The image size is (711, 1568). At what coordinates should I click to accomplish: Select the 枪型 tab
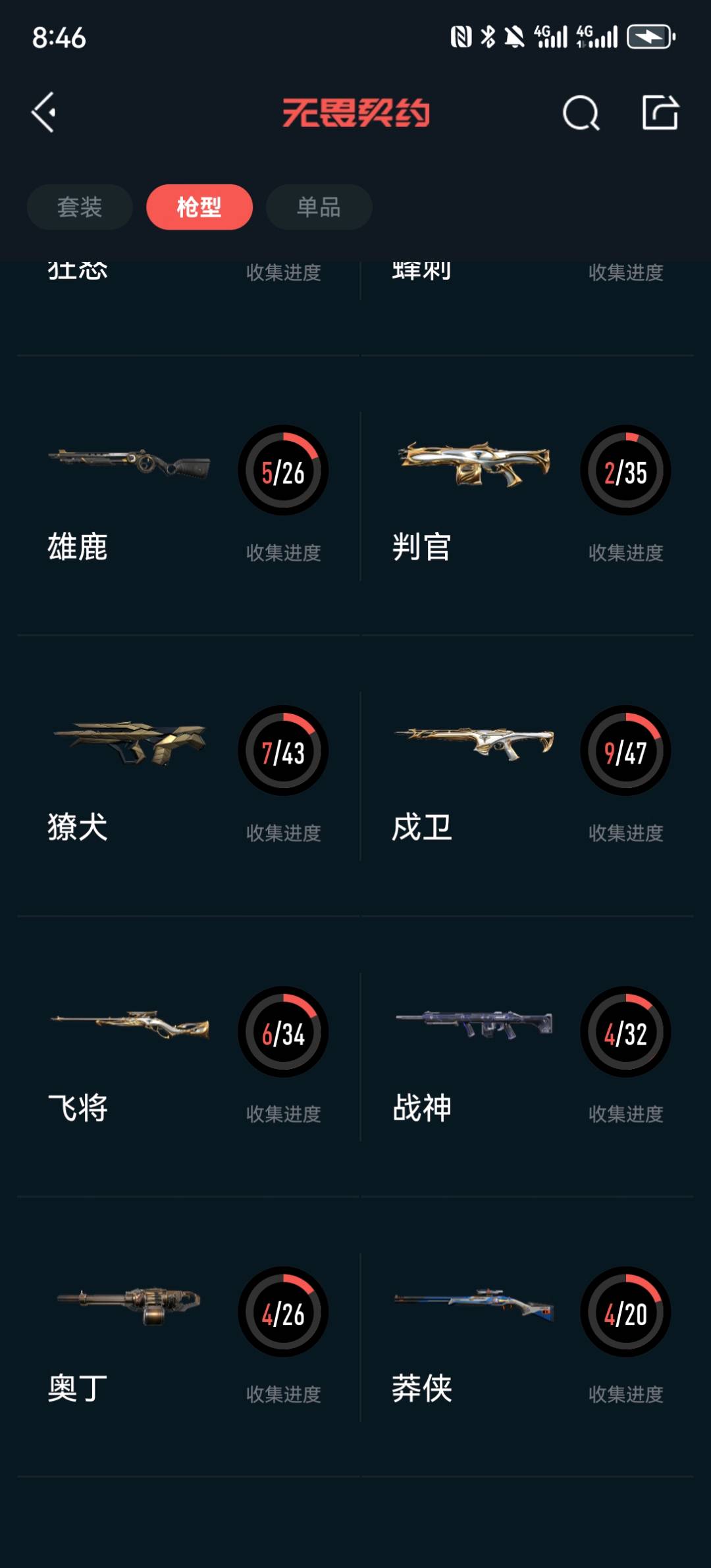(199, 207)
